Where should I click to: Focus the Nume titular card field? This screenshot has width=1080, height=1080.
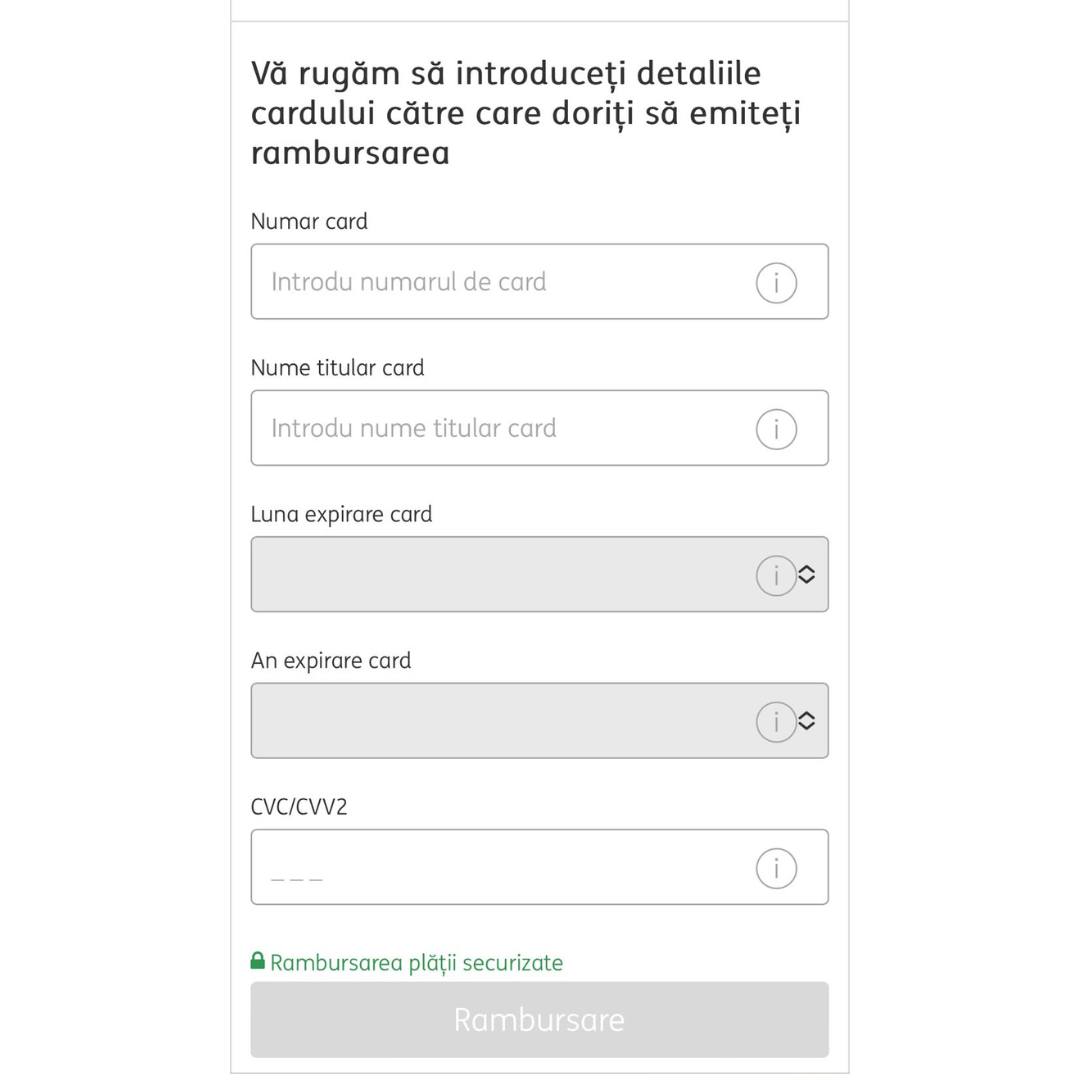point(500,428)
